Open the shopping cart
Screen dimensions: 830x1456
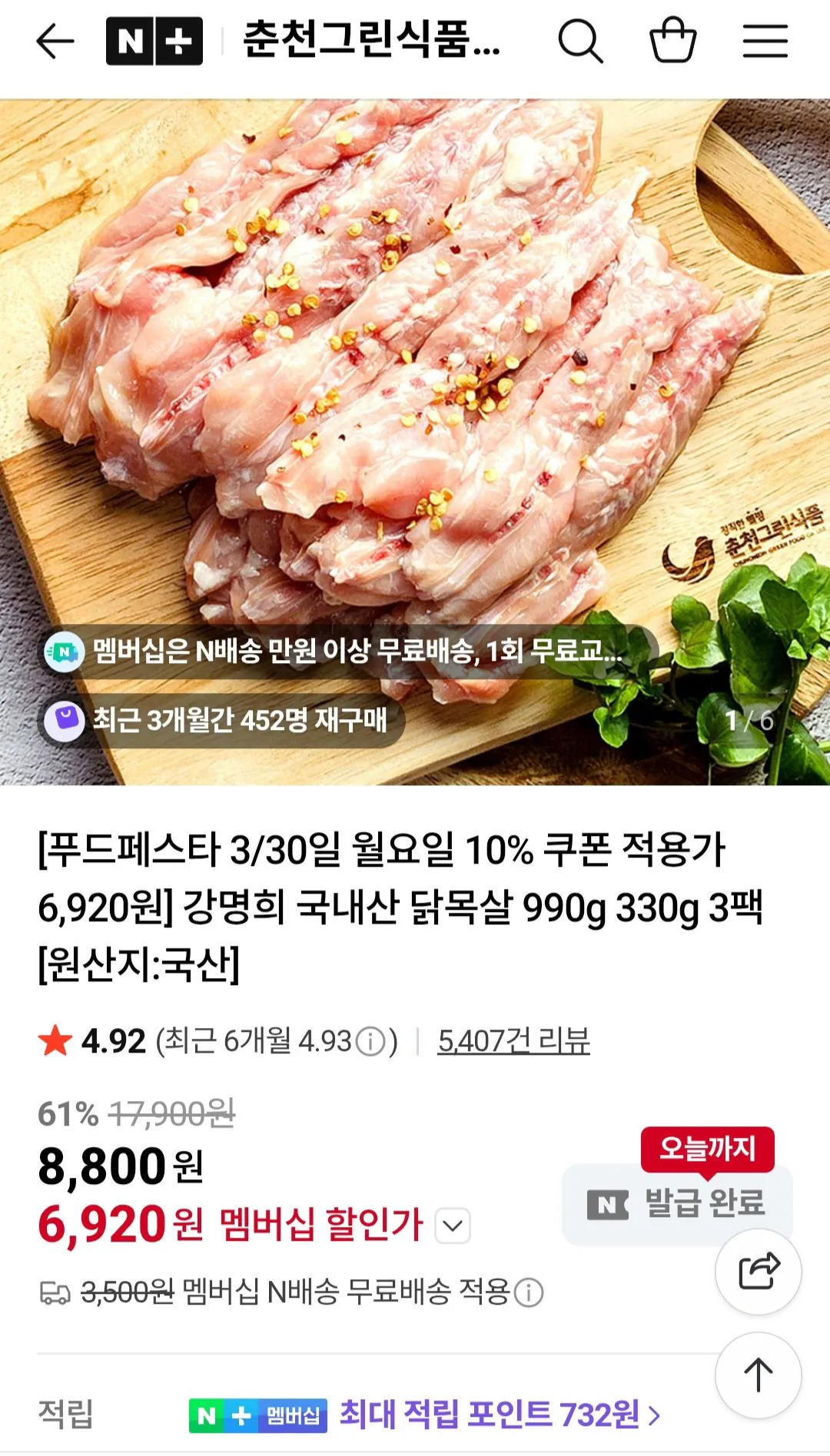tap(675, 44)
